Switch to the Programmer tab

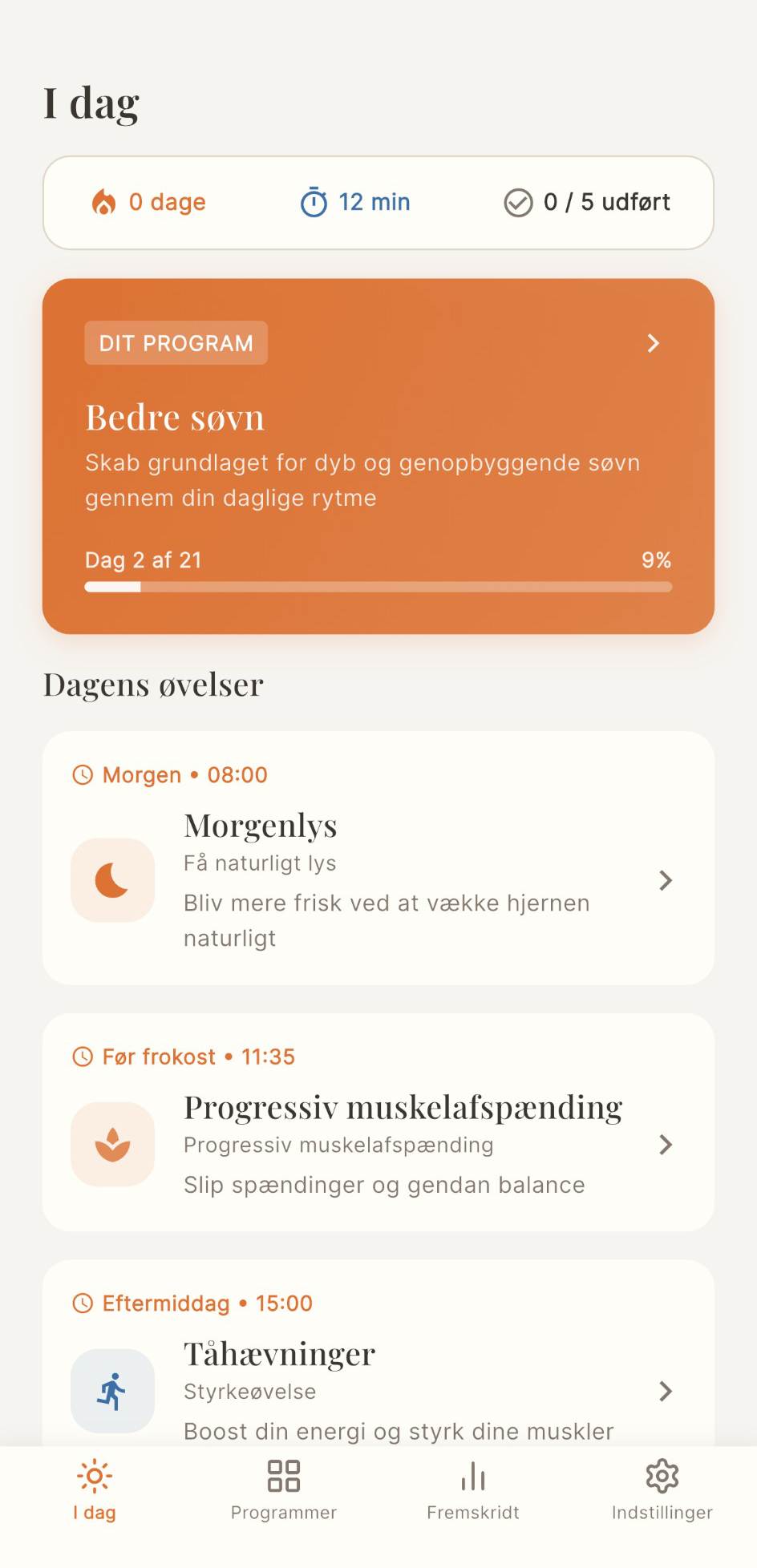pyautogui.click(x=283, y=1489)
